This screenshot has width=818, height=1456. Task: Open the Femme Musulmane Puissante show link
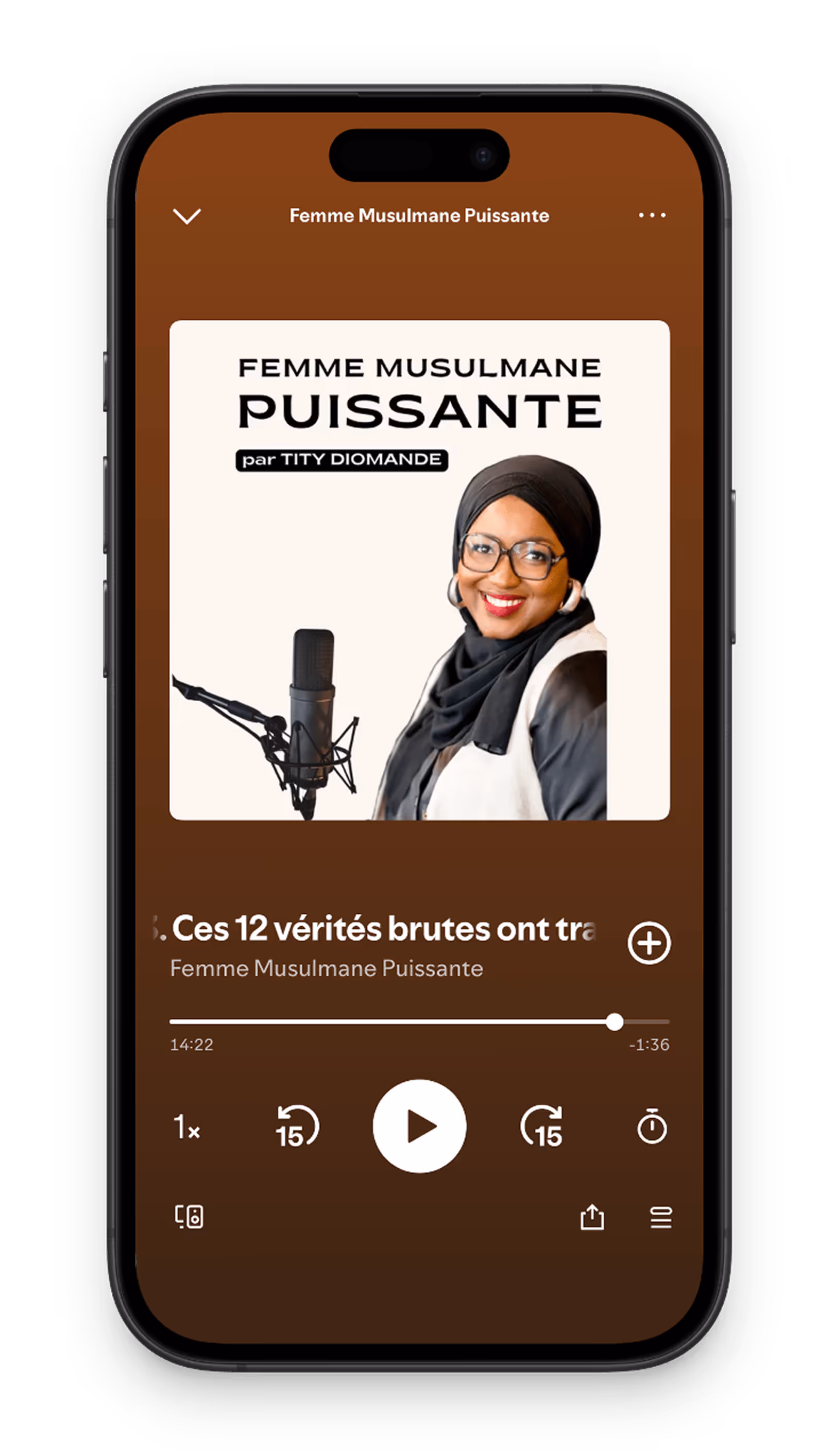327,968
